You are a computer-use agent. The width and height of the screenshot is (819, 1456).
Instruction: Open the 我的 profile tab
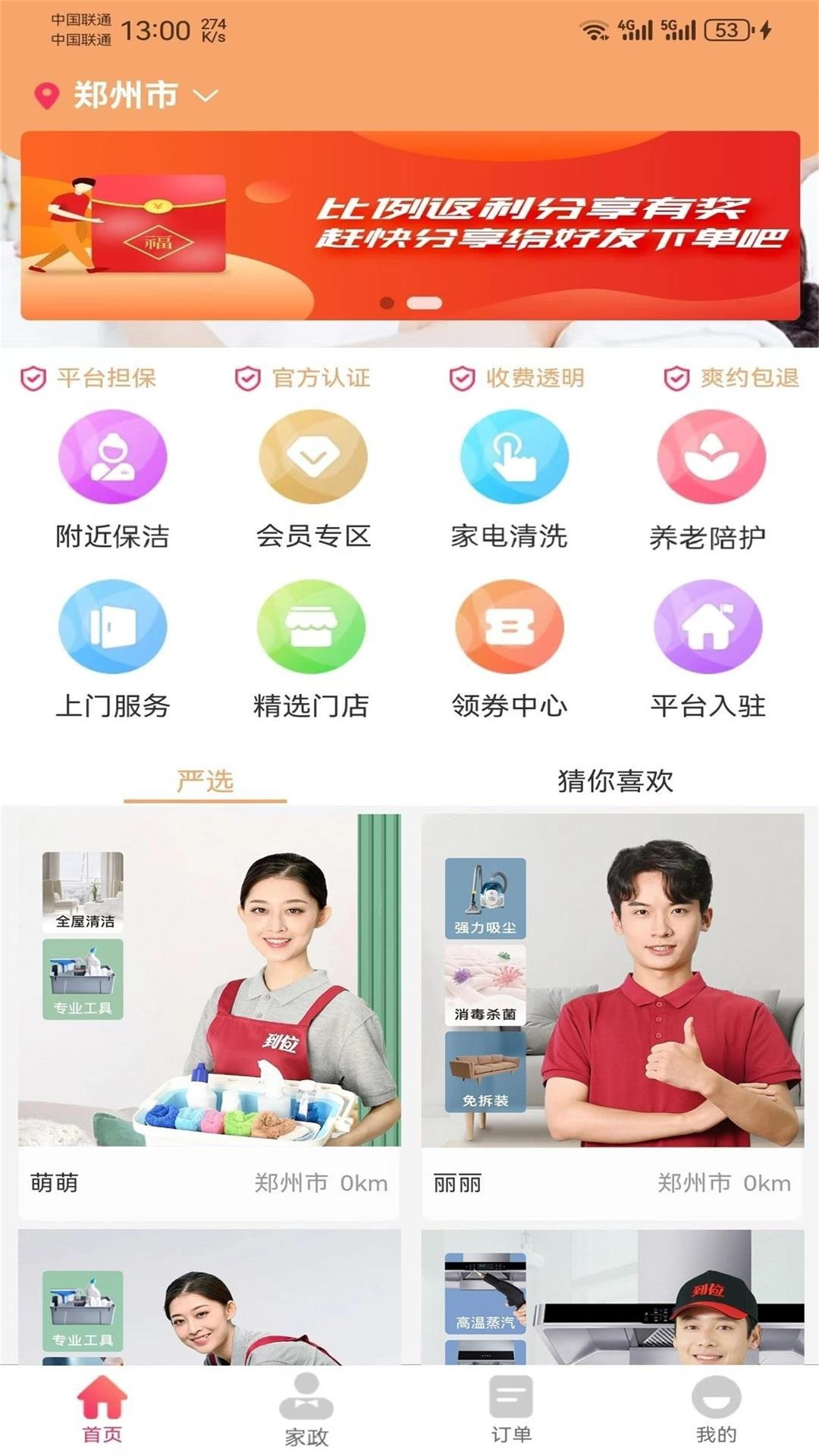[x=716, y=1410]
